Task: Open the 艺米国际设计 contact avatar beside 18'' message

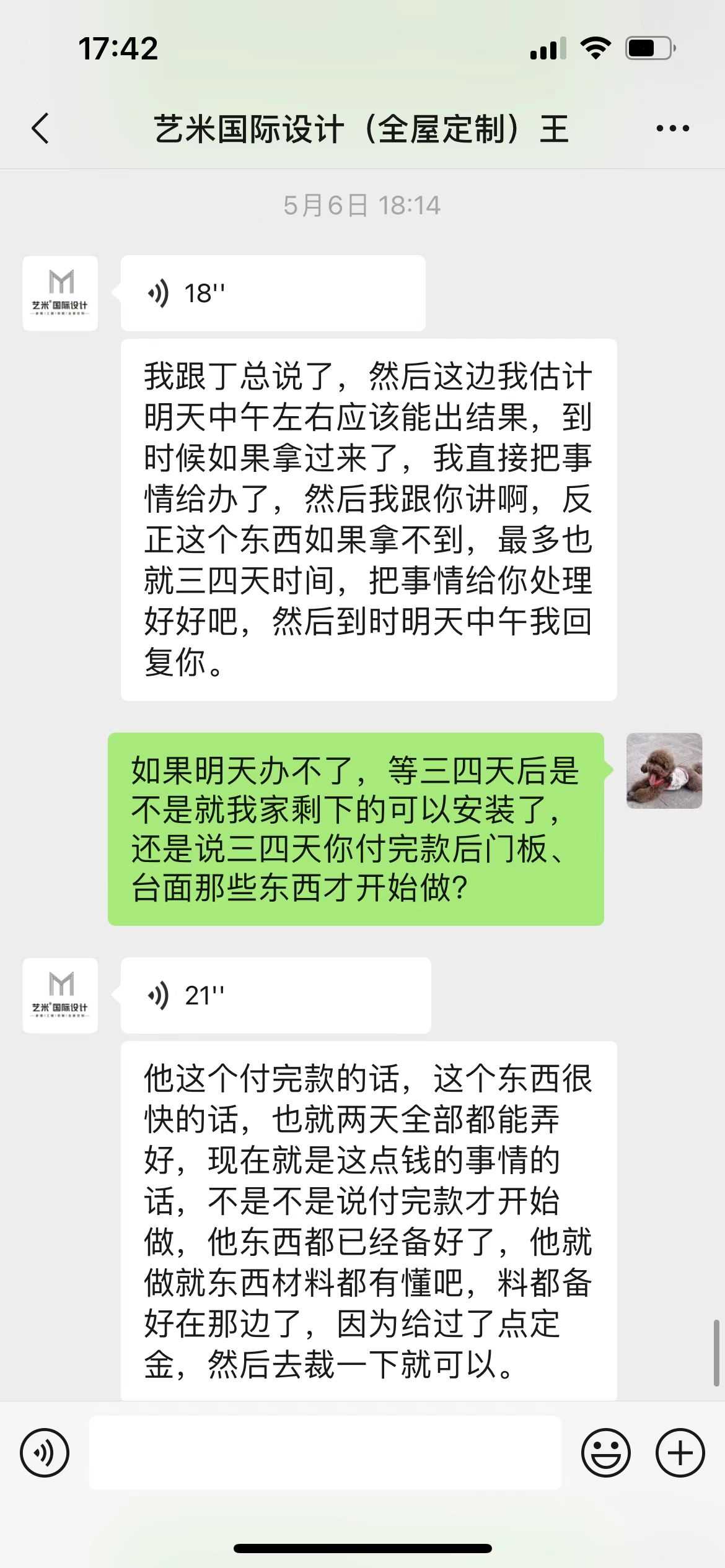Action: click(x=60, y=293)
